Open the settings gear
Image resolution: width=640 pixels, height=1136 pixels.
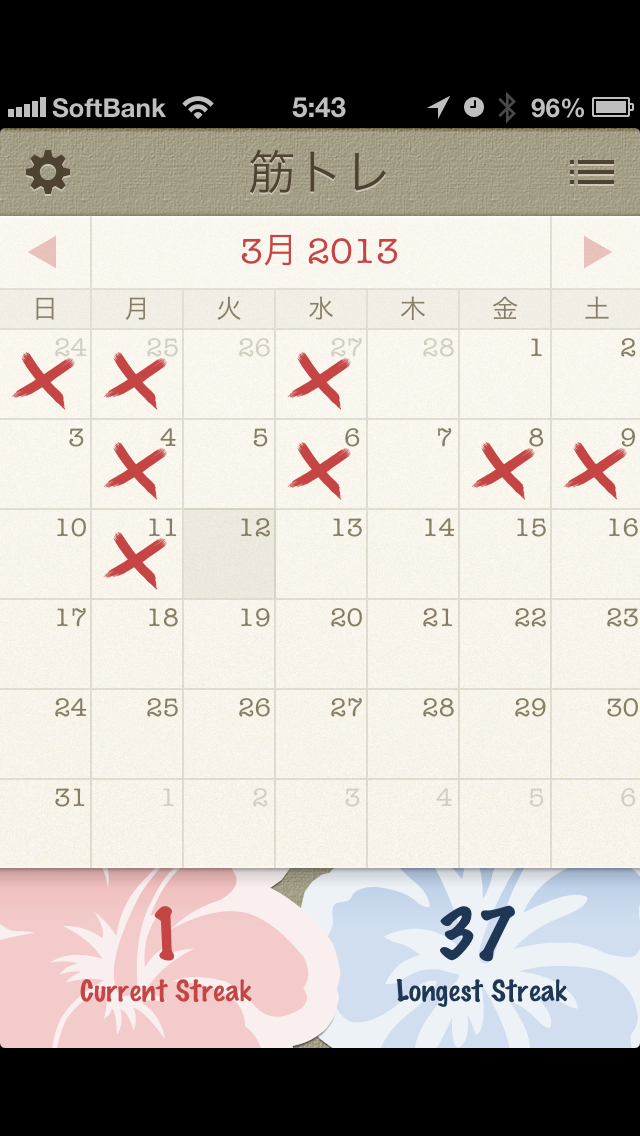click(x=48, y=173)
